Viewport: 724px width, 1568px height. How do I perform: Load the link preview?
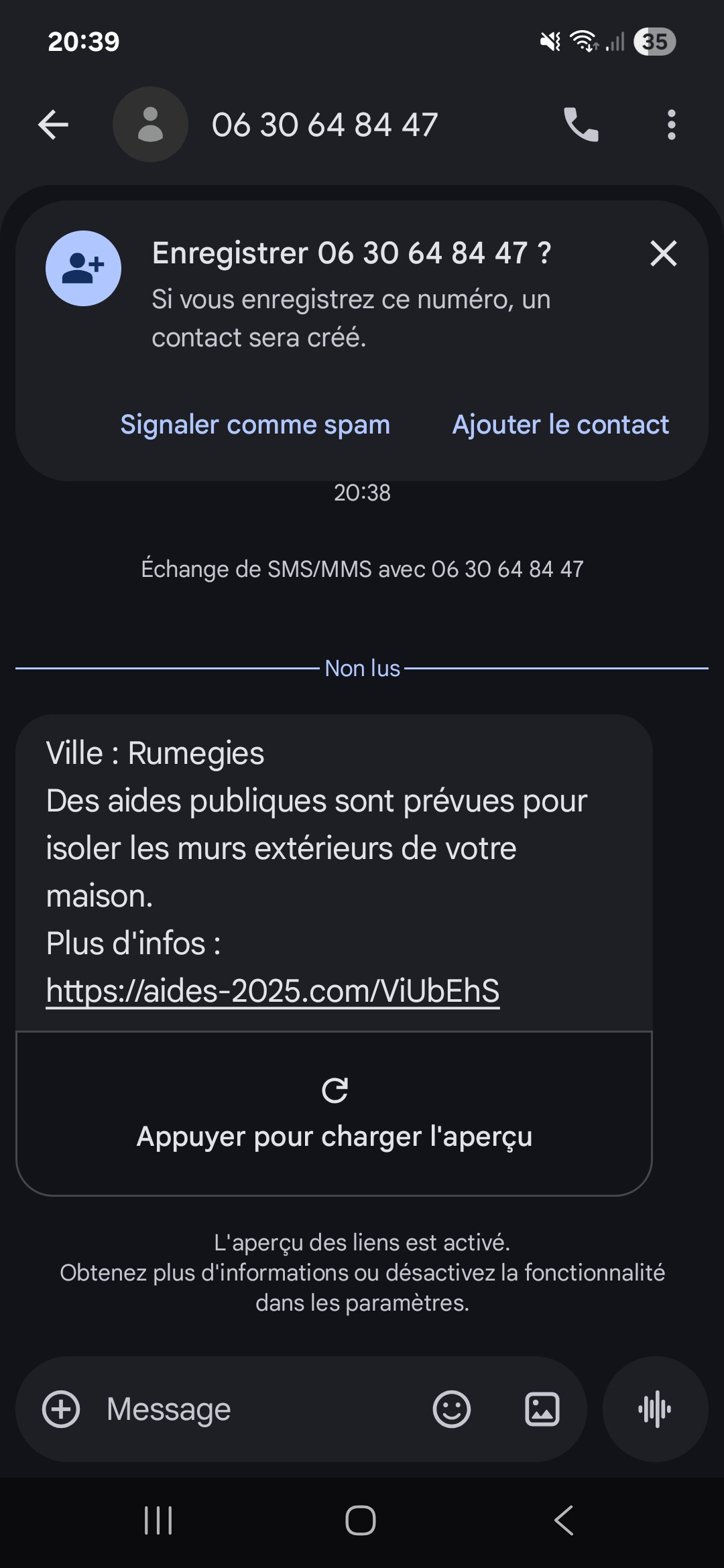334,1114
